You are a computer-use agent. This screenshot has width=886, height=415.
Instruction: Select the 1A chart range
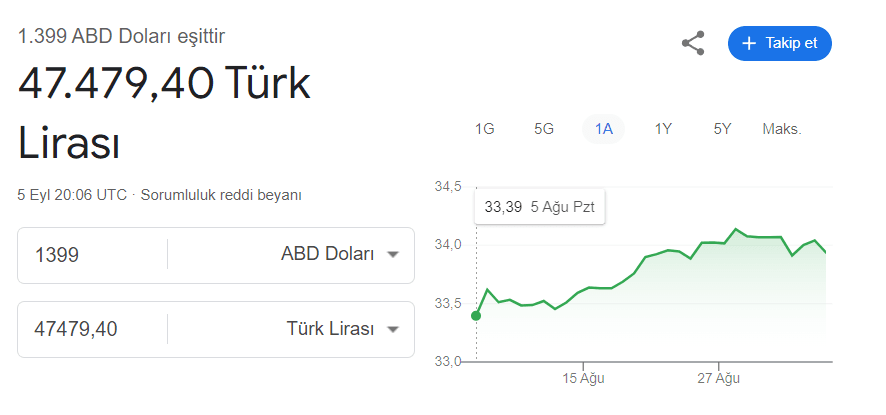603,129
